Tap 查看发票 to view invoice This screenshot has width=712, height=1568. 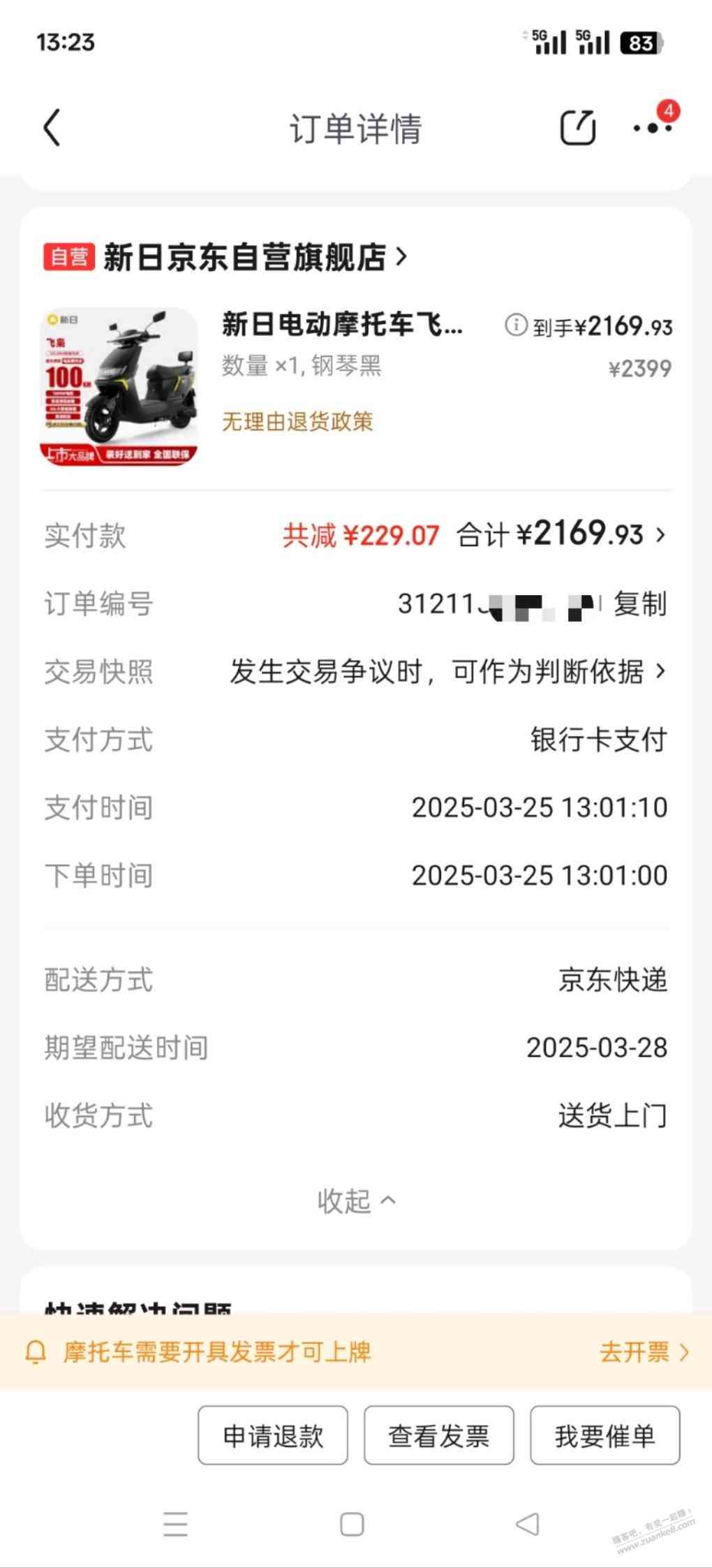point(439,1436)
